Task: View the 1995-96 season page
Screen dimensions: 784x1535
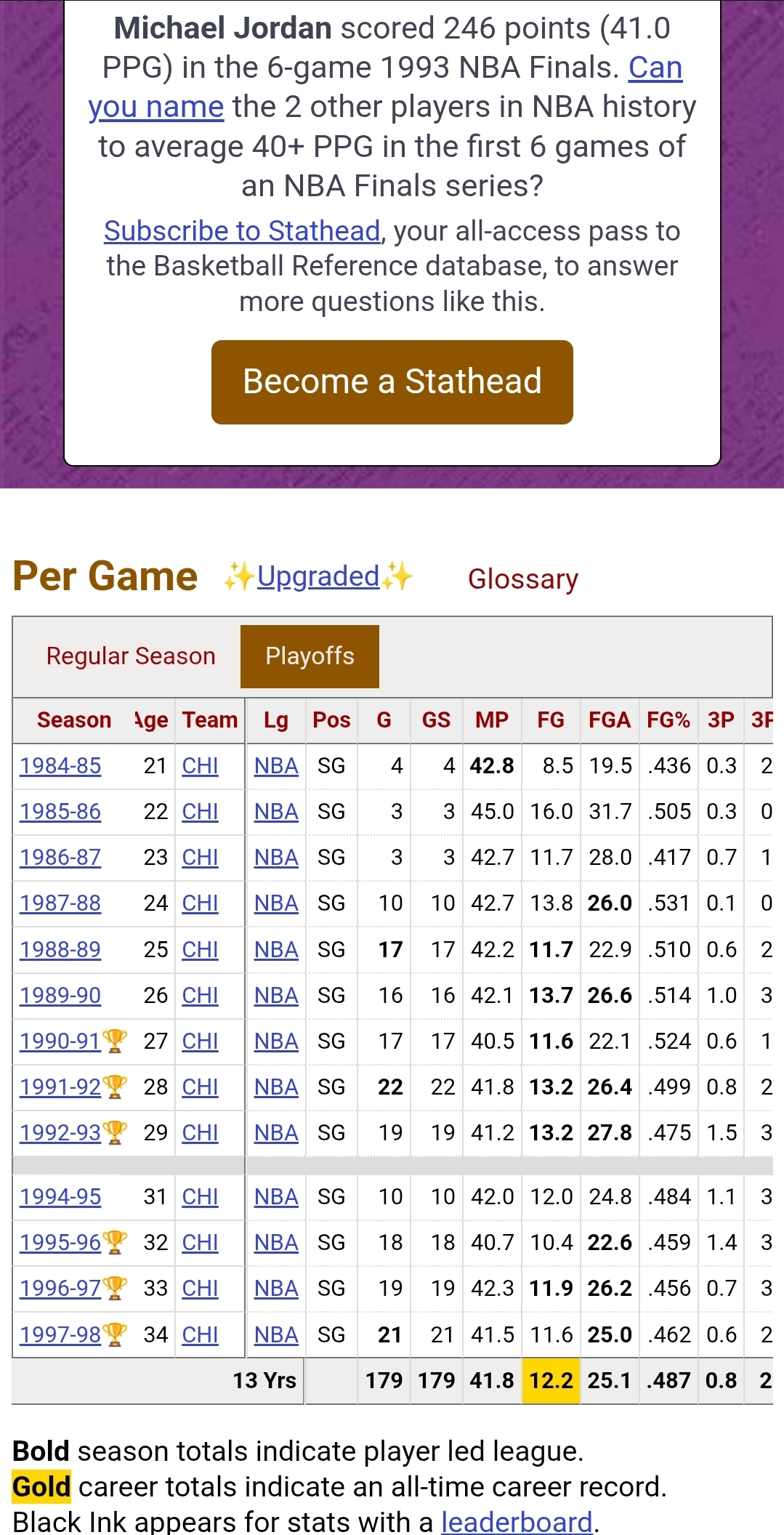Action: pos(60,1243)
